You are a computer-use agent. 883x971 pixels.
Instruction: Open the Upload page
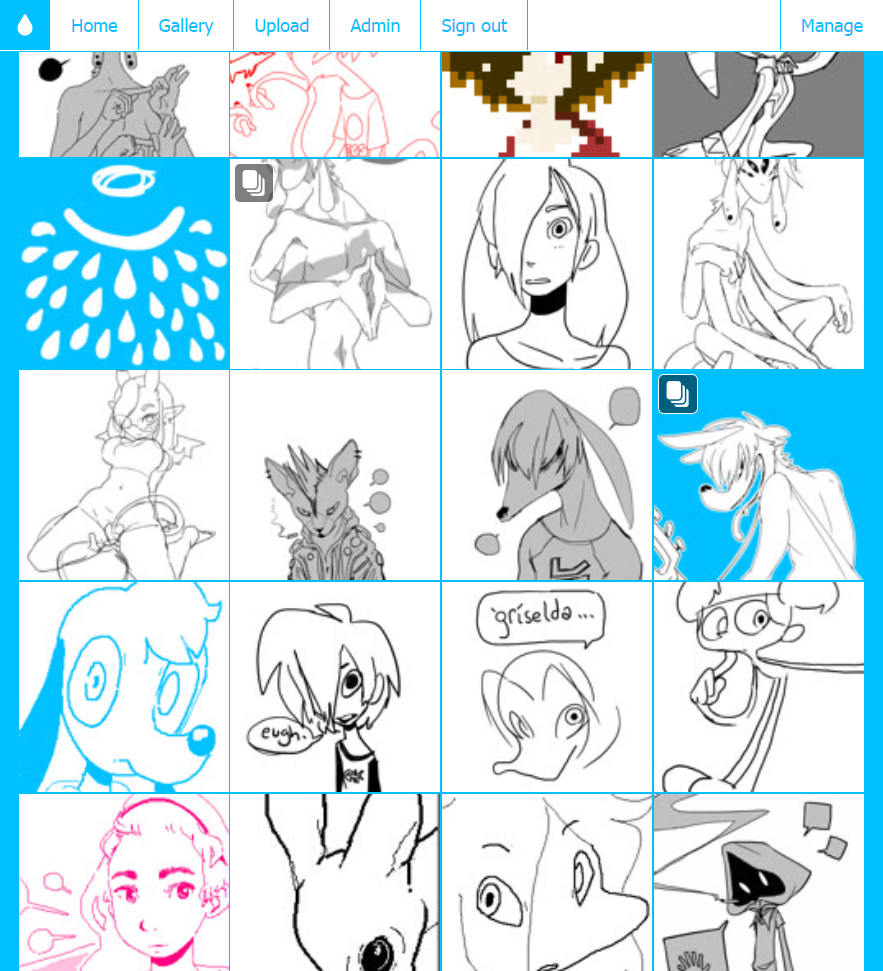[x=281, y=25]
